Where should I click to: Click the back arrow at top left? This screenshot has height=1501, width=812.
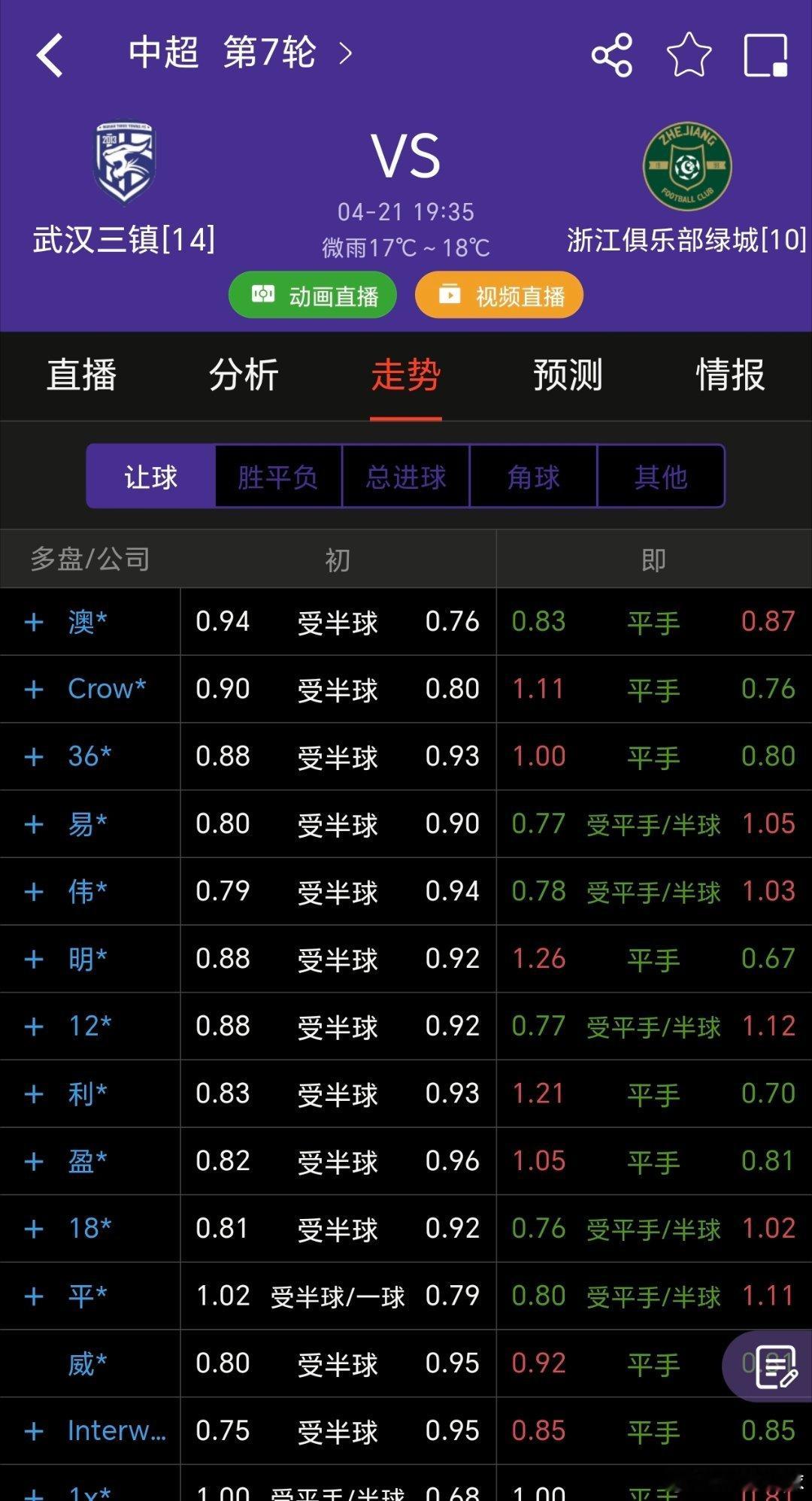50,54
